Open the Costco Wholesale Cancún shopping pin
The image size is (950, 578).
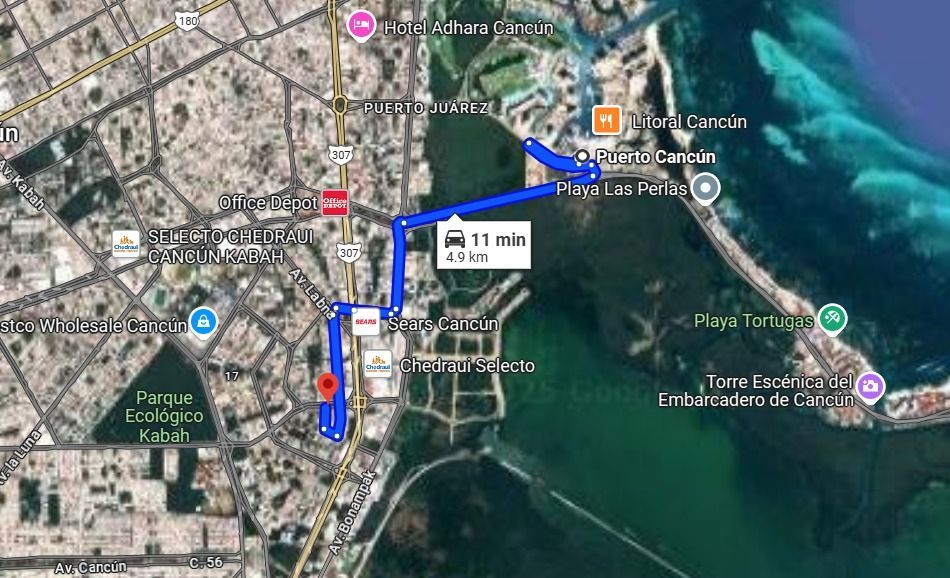click(204, 322)
